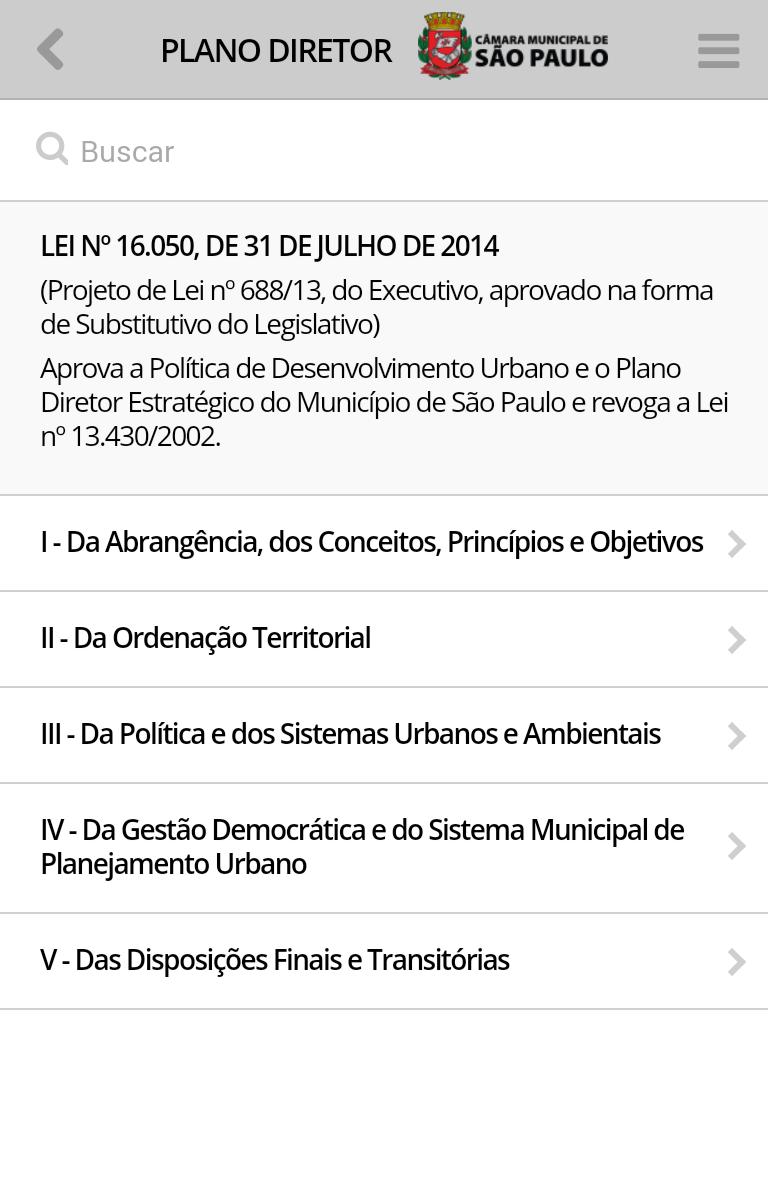The height and width of the screenshot is (1184, 768).
Task: Tap the back arrow in the header
Action: 50,49
